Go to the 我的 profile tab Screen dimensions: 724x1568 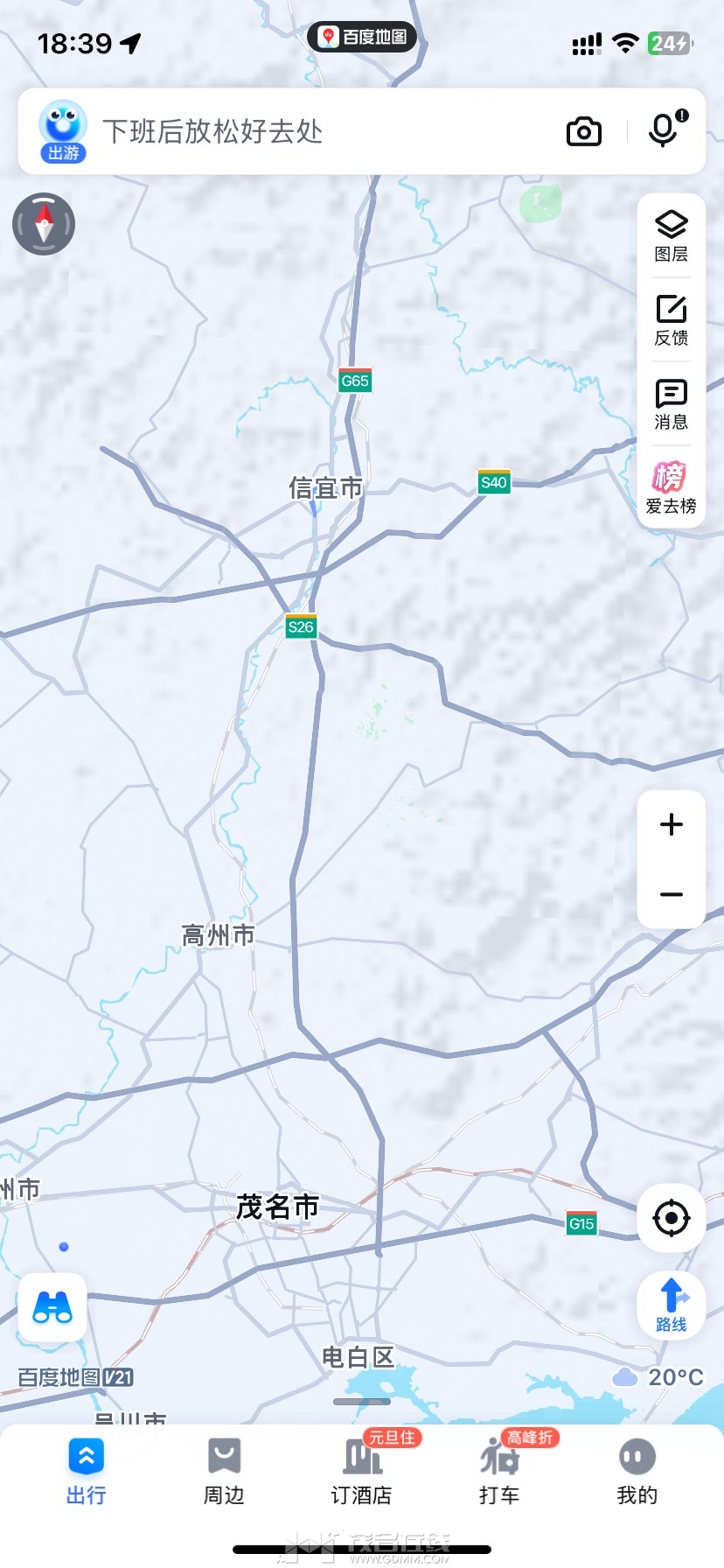pyautogui.click(x=637, y=1472)
